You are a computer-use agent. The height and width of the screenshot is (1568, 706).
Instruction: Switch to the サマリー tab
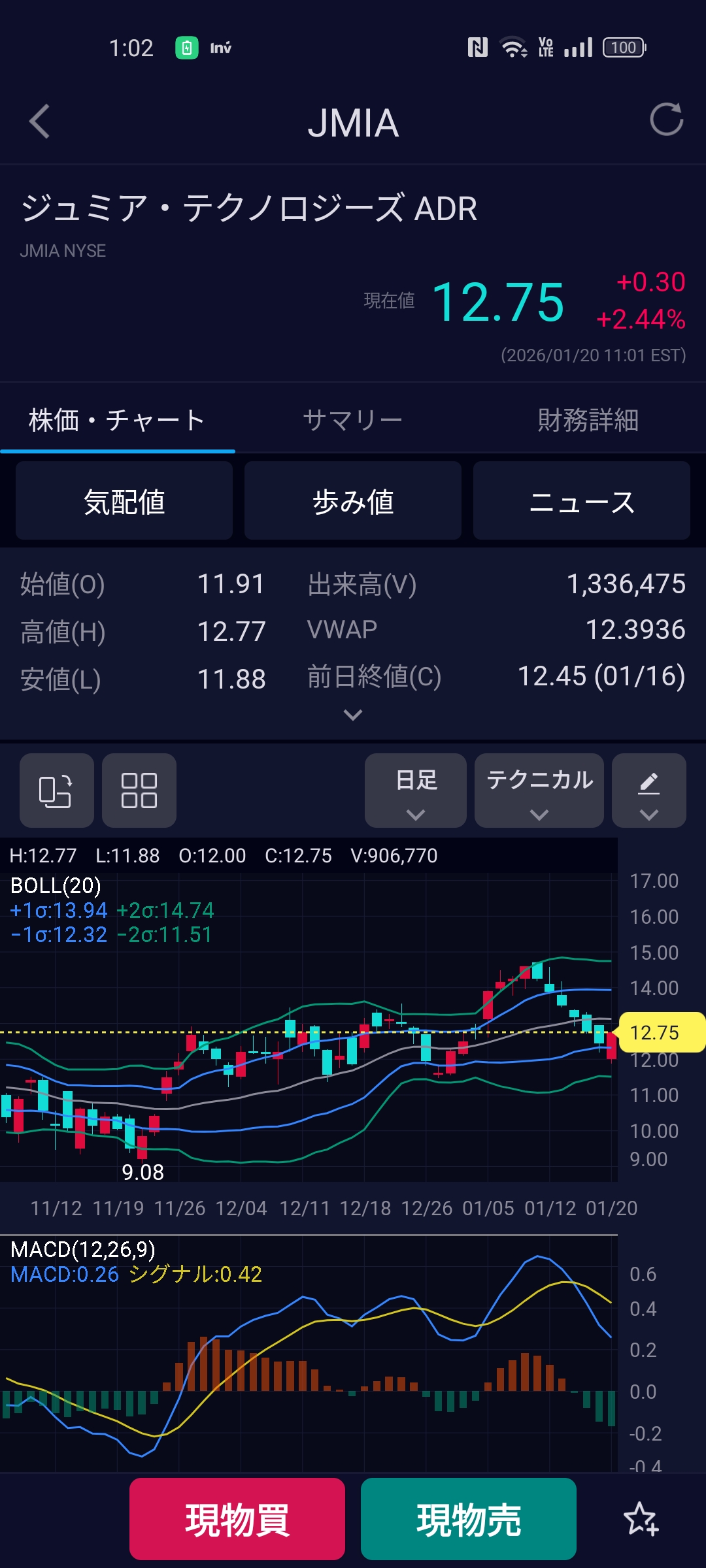coord(353,420)
